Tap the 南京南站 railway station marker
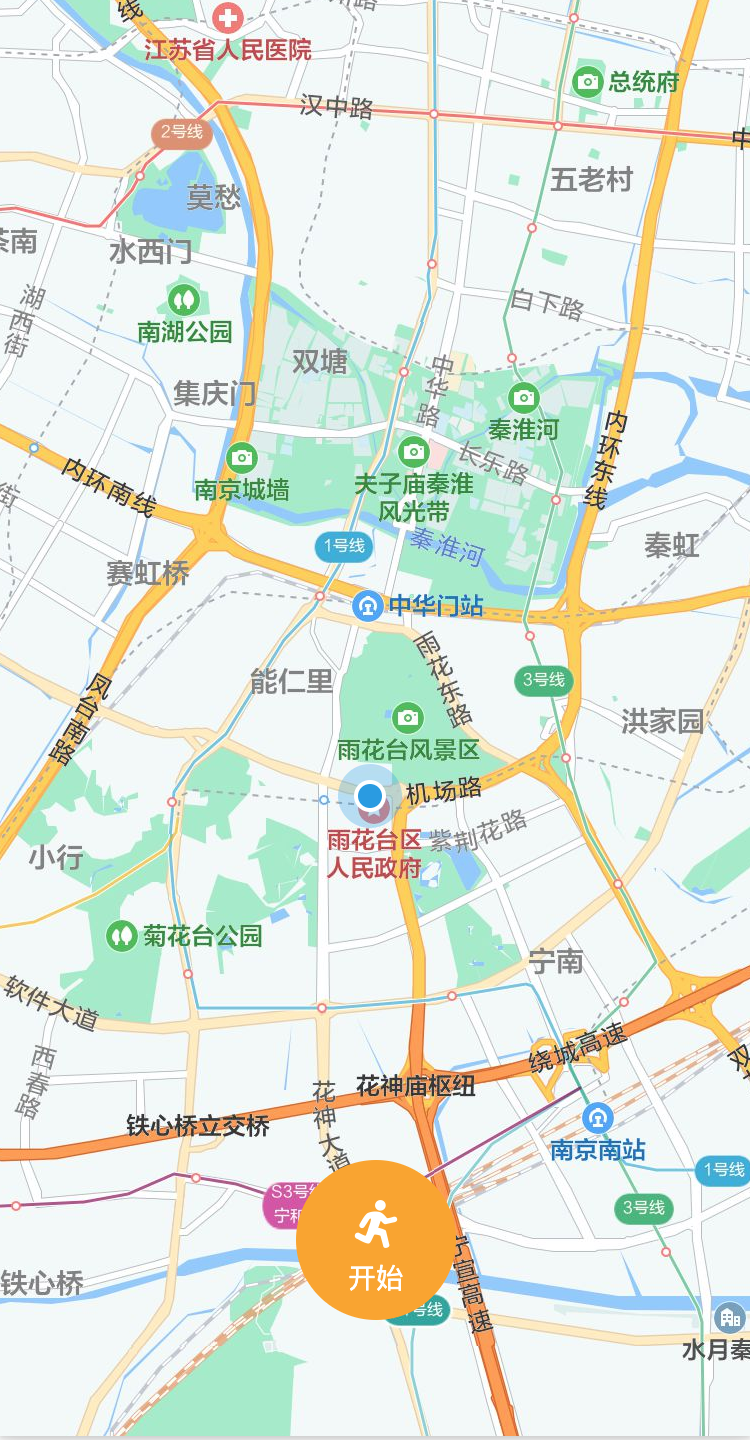750x1440 pixels. (598, 1117)
